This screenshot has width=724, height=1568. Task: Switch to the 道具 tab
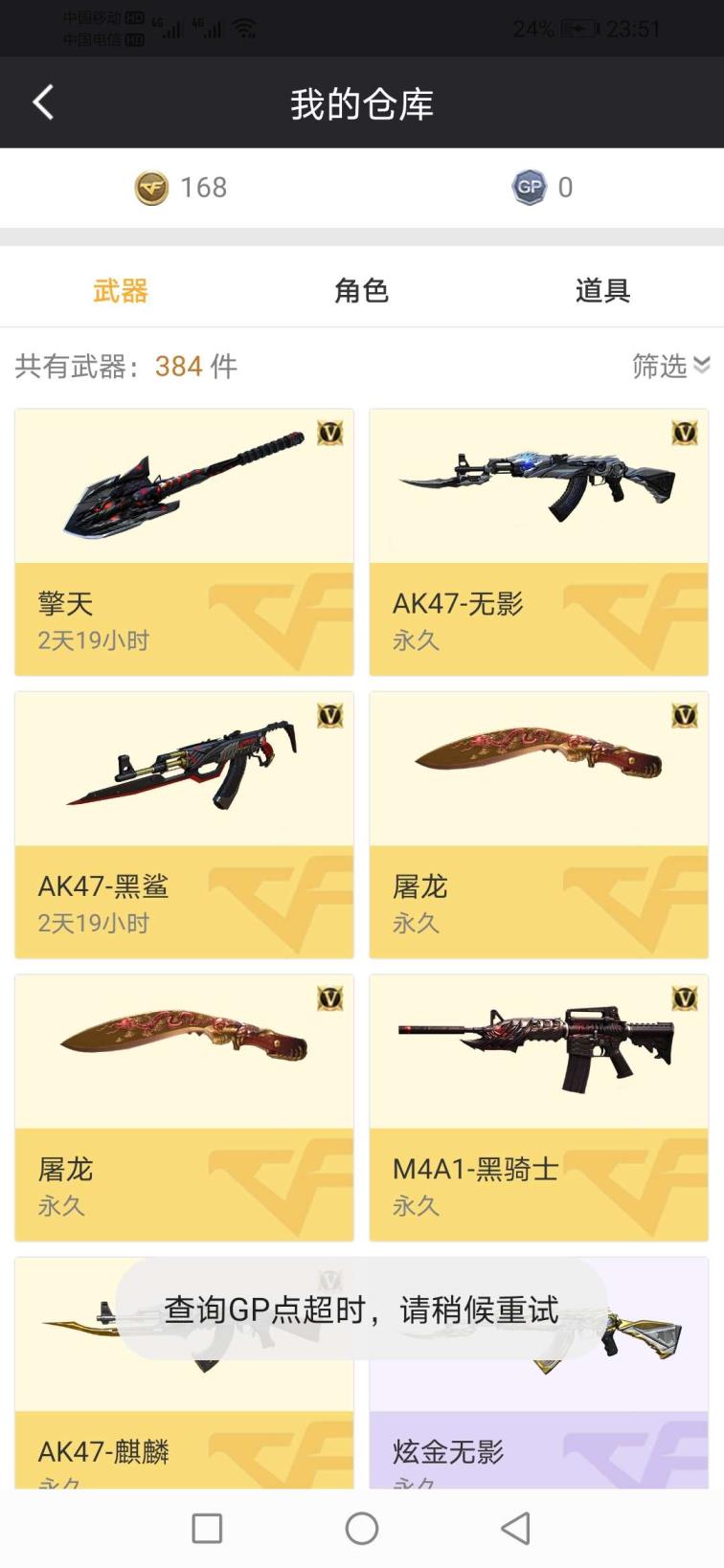point(602,290)
